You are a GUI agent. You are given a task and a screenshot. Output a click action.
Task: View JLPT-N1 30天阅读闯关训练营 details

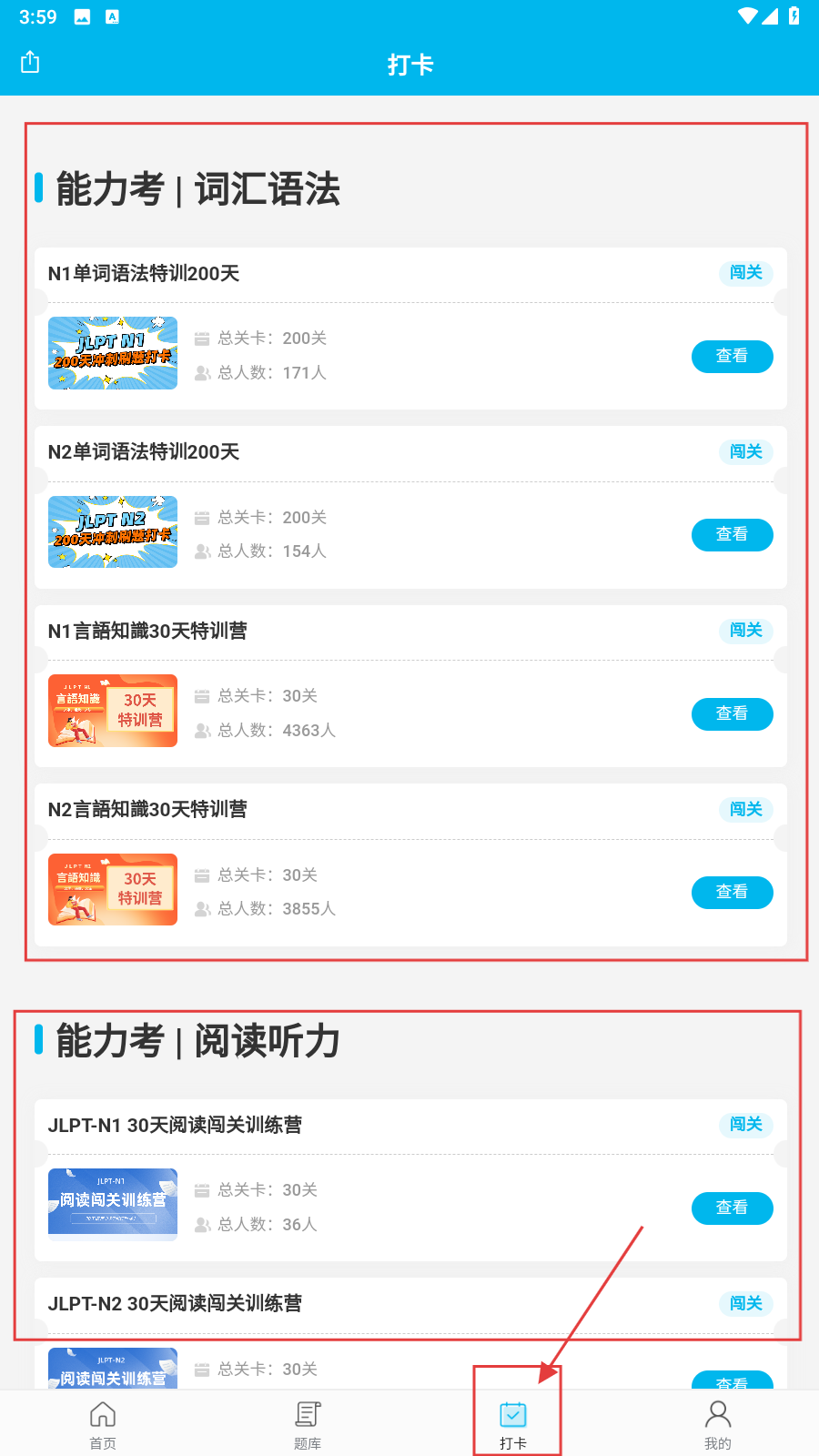(x=732, y=1208)
